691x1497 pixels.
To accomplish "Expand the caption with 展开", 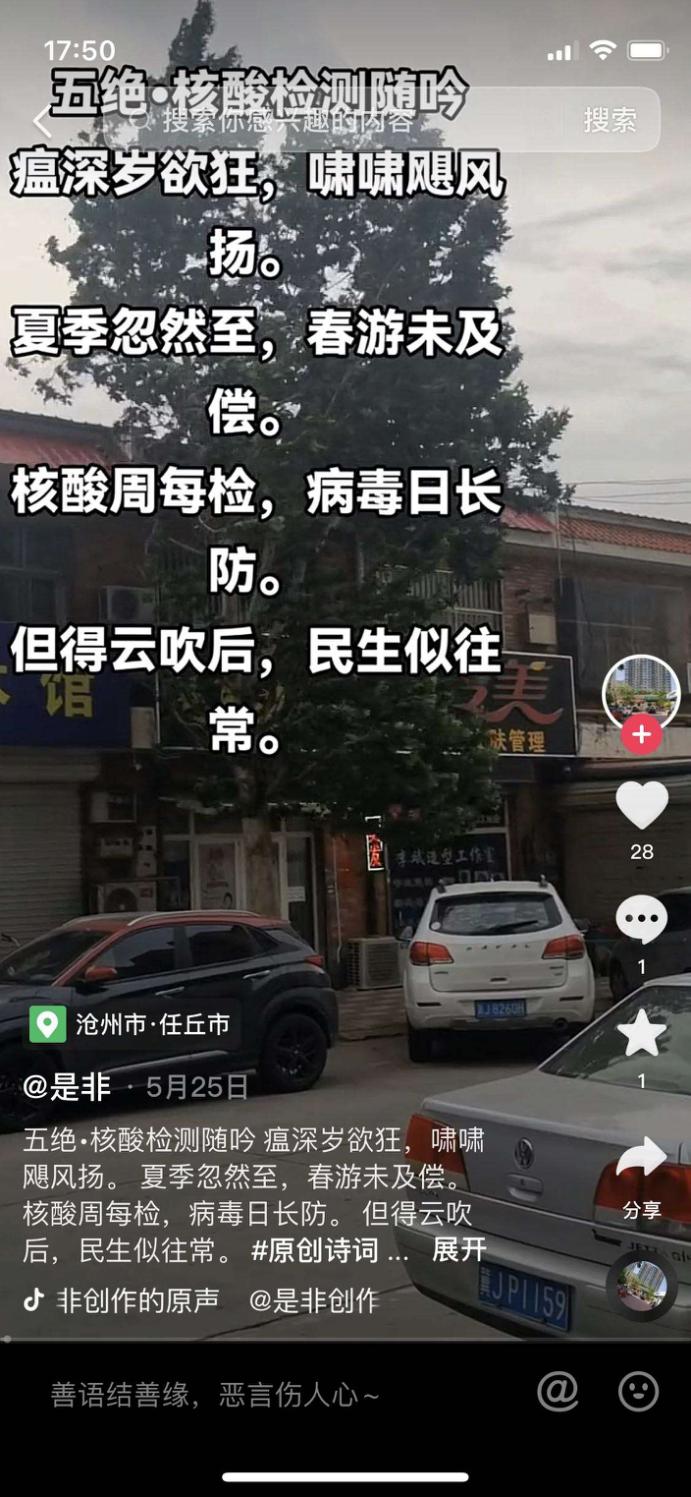I will tap(459, 1249).
